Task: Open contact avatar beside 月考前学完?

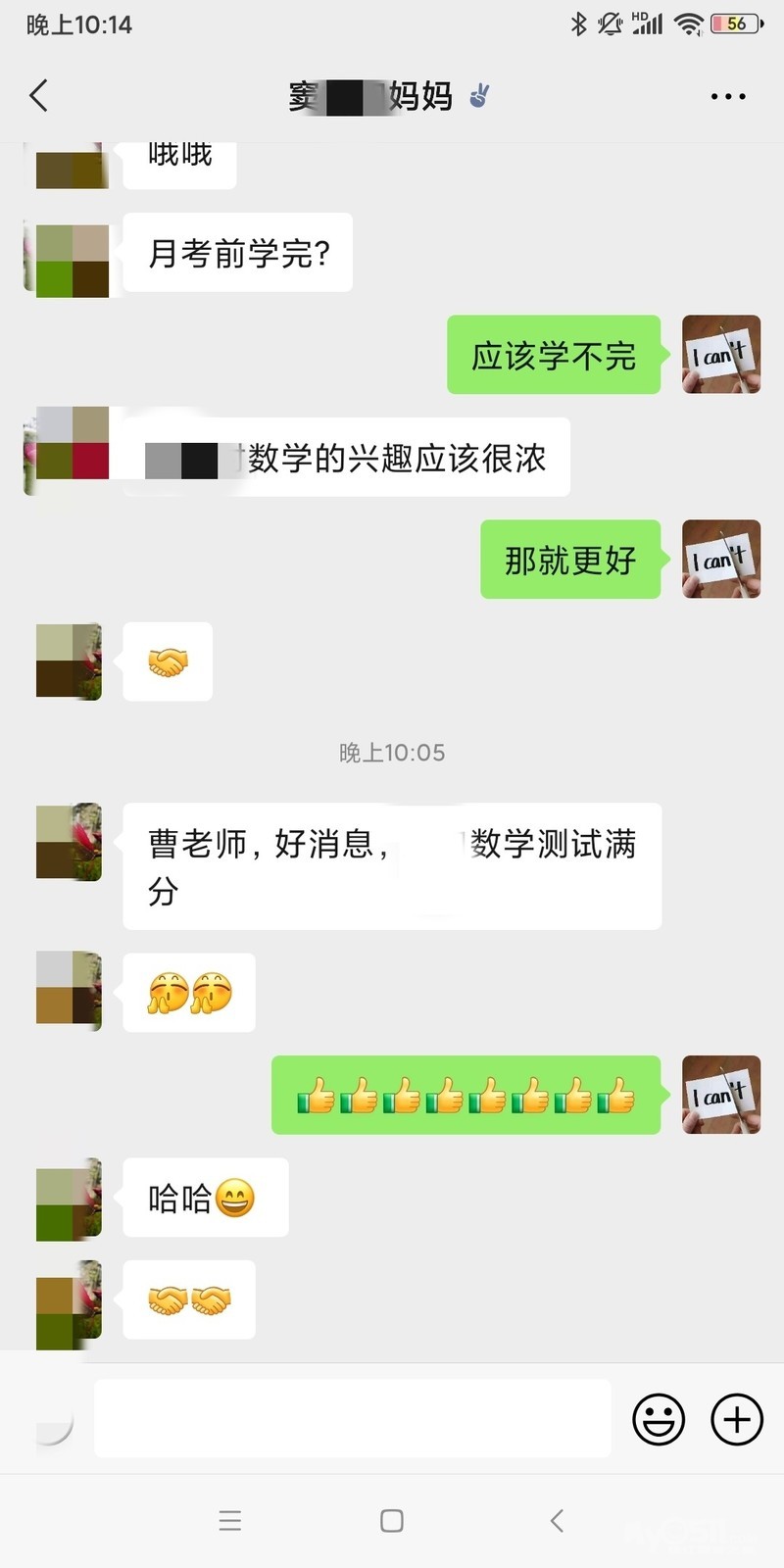Action: click(69, 259)
